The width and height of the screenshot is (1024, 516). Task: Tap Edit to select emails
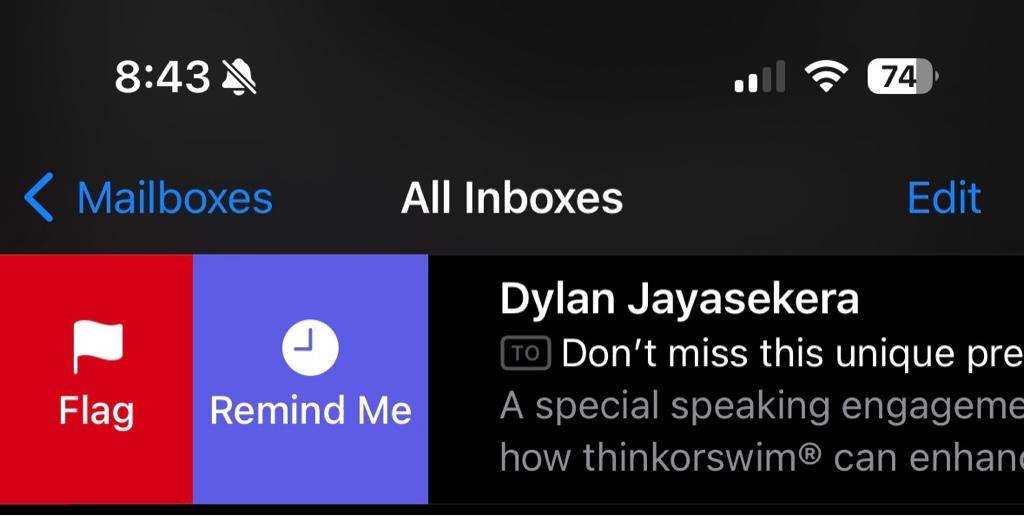(943, 198)
